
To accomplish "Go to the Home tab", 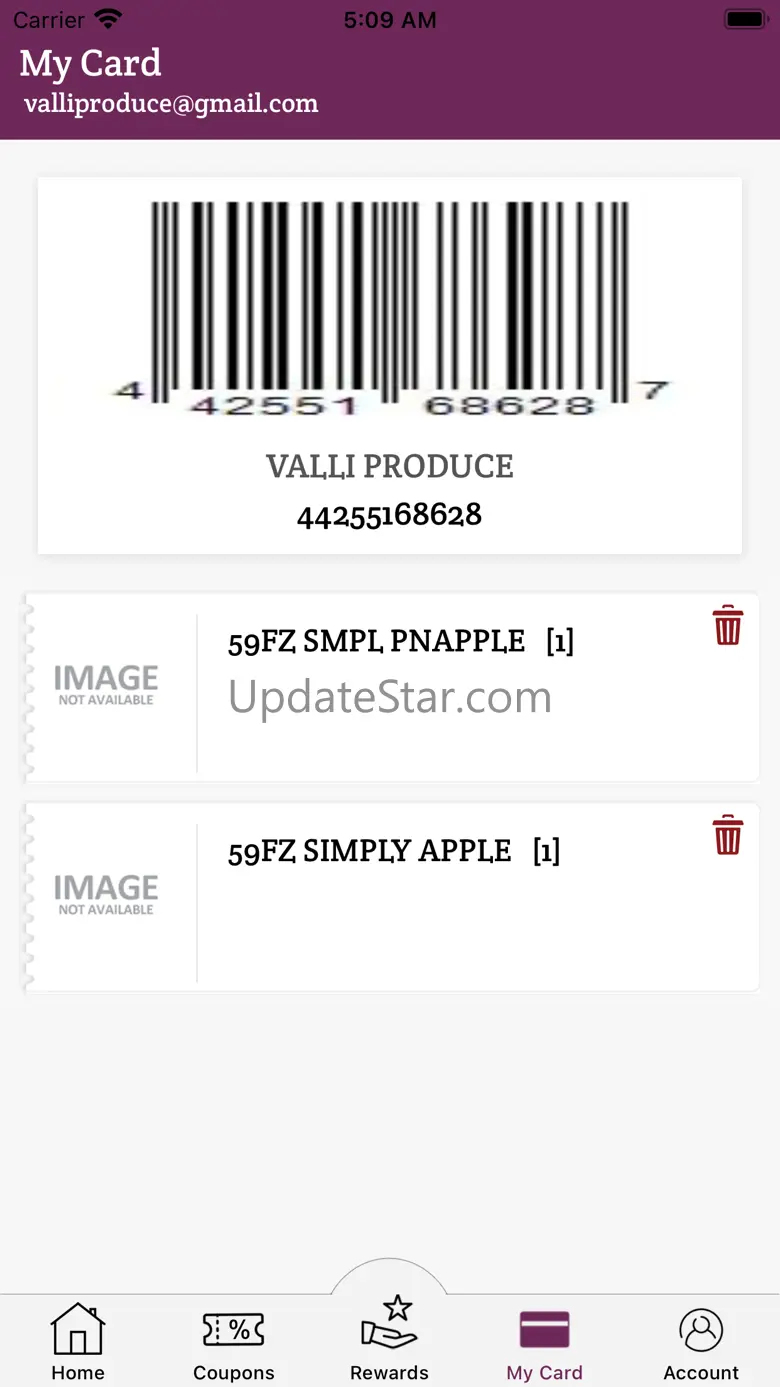I will pyautogui.click(x=78, y=1341).
